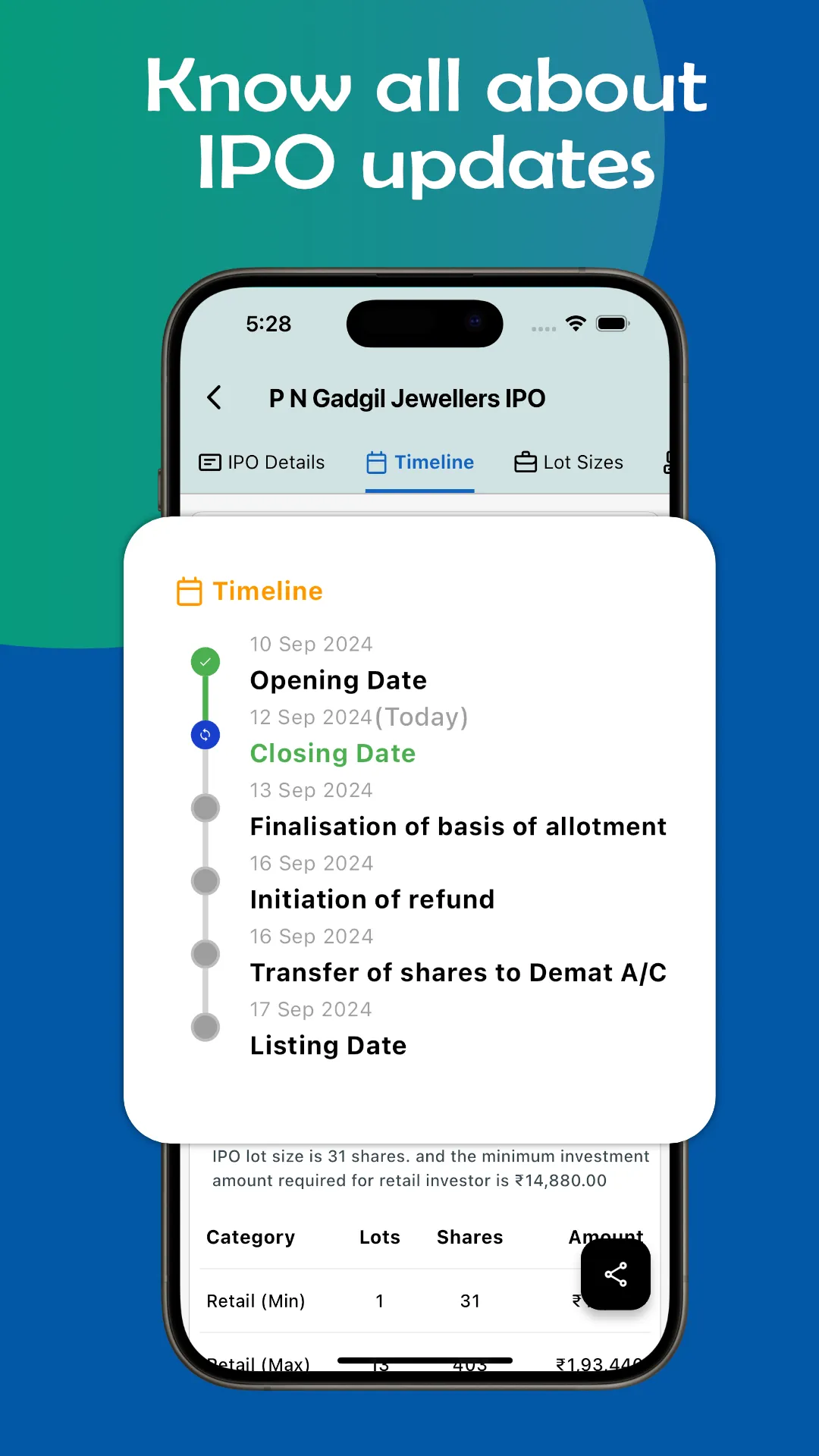Open the IPO Details tab
Screen dimensions: 819x1456
pos(262,462)
